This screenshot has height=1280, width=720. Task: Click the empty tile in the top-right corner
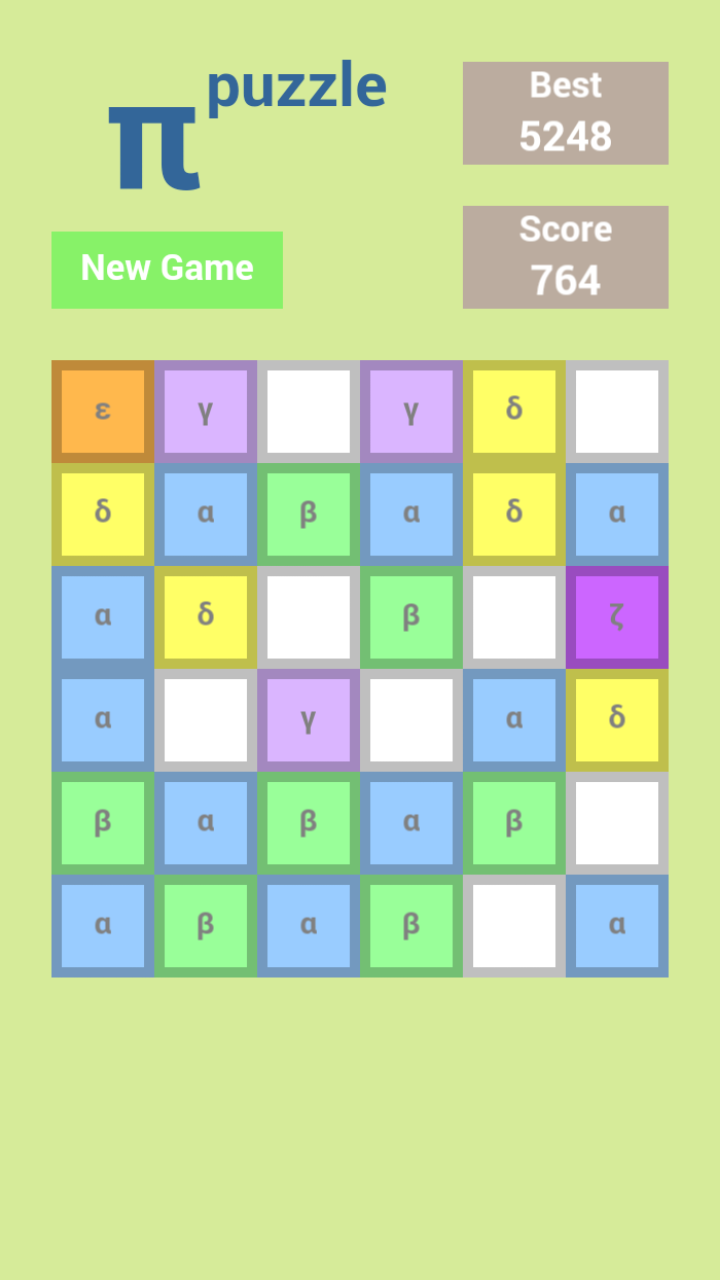[x=617, y=410]
